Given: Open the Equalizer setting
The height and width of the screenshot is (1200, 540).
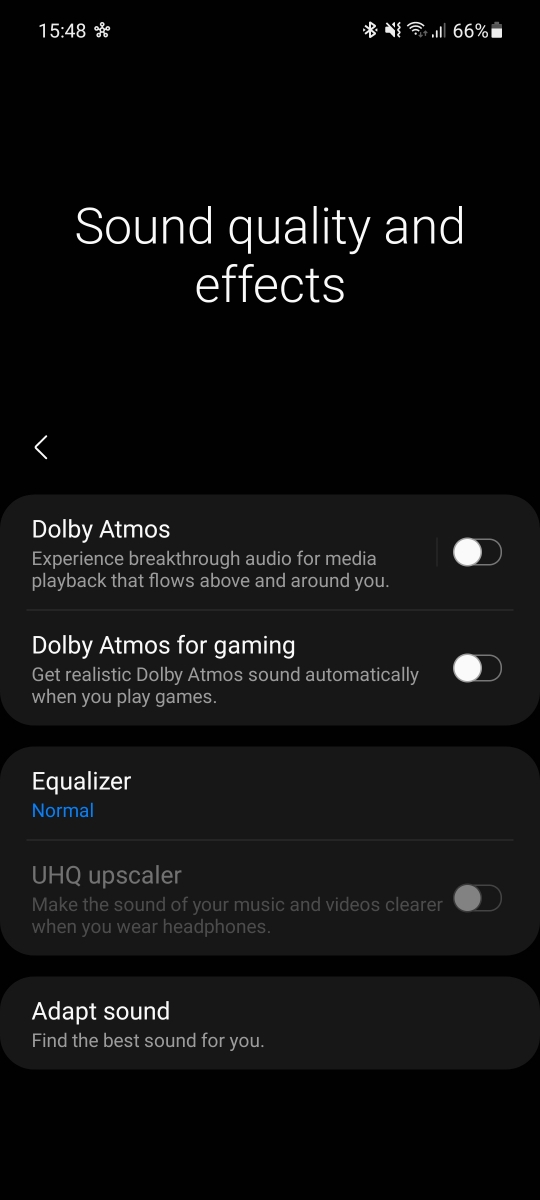Looking at the screenshot, I should pos(270,794).
